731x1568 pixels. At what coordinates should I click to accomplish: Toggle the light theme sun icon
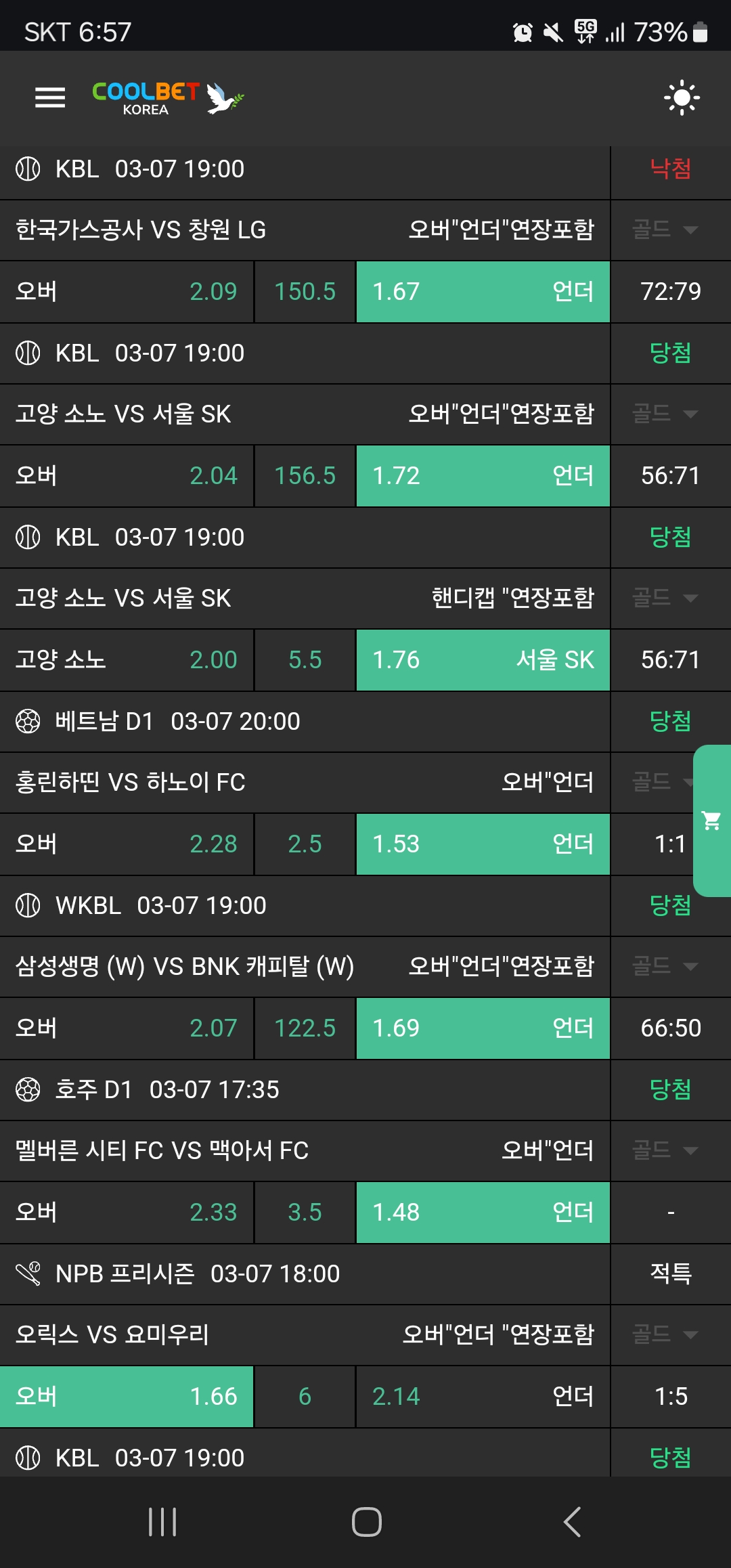point(682,97)
